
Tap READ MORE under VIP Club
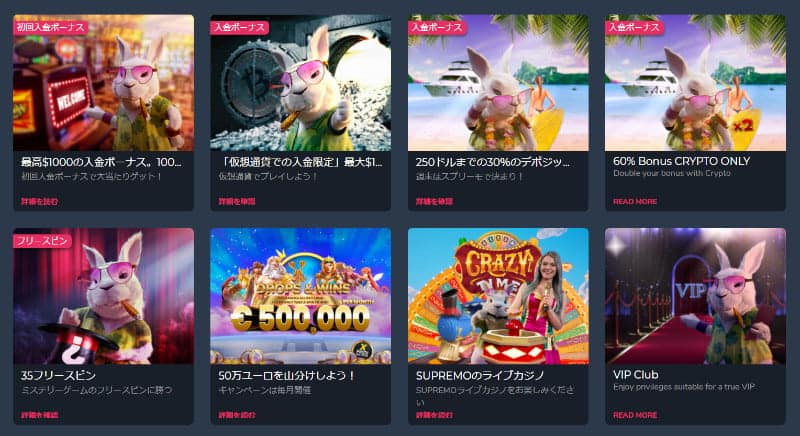(634, 414)
